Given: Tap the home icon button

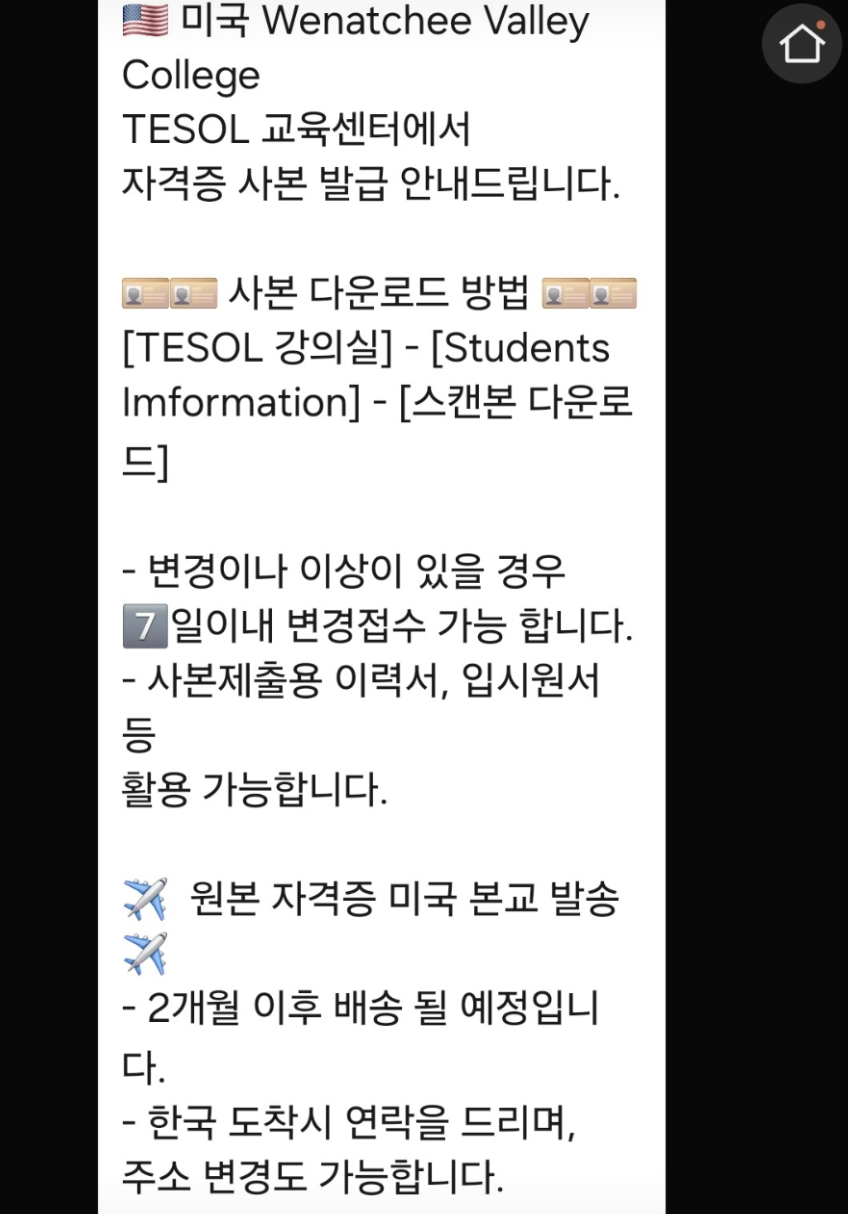Looking at the screenshot, I should (801, 43).
